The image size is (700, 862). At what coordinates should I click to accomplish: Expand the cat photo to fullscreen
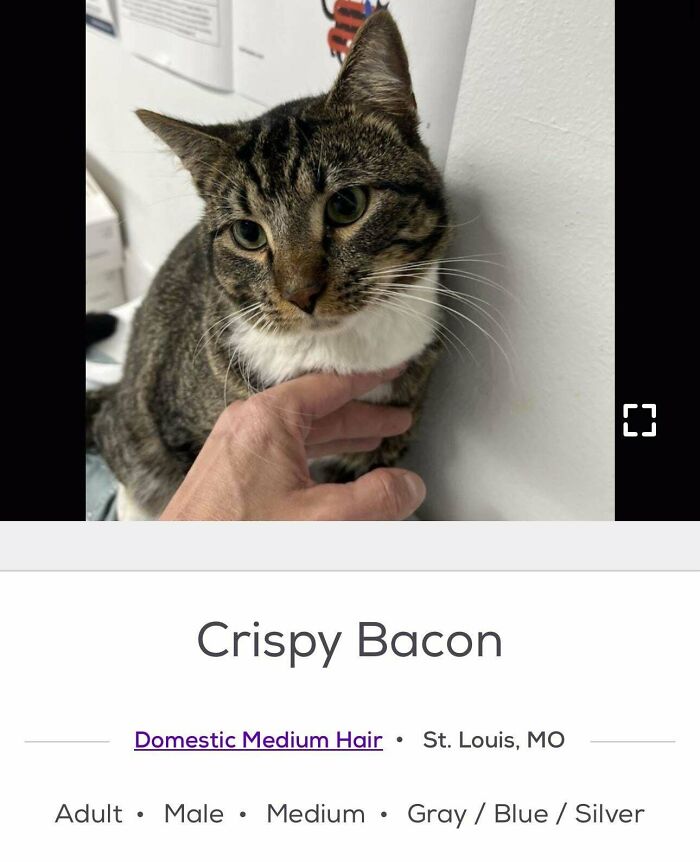[x=639, y=420]
